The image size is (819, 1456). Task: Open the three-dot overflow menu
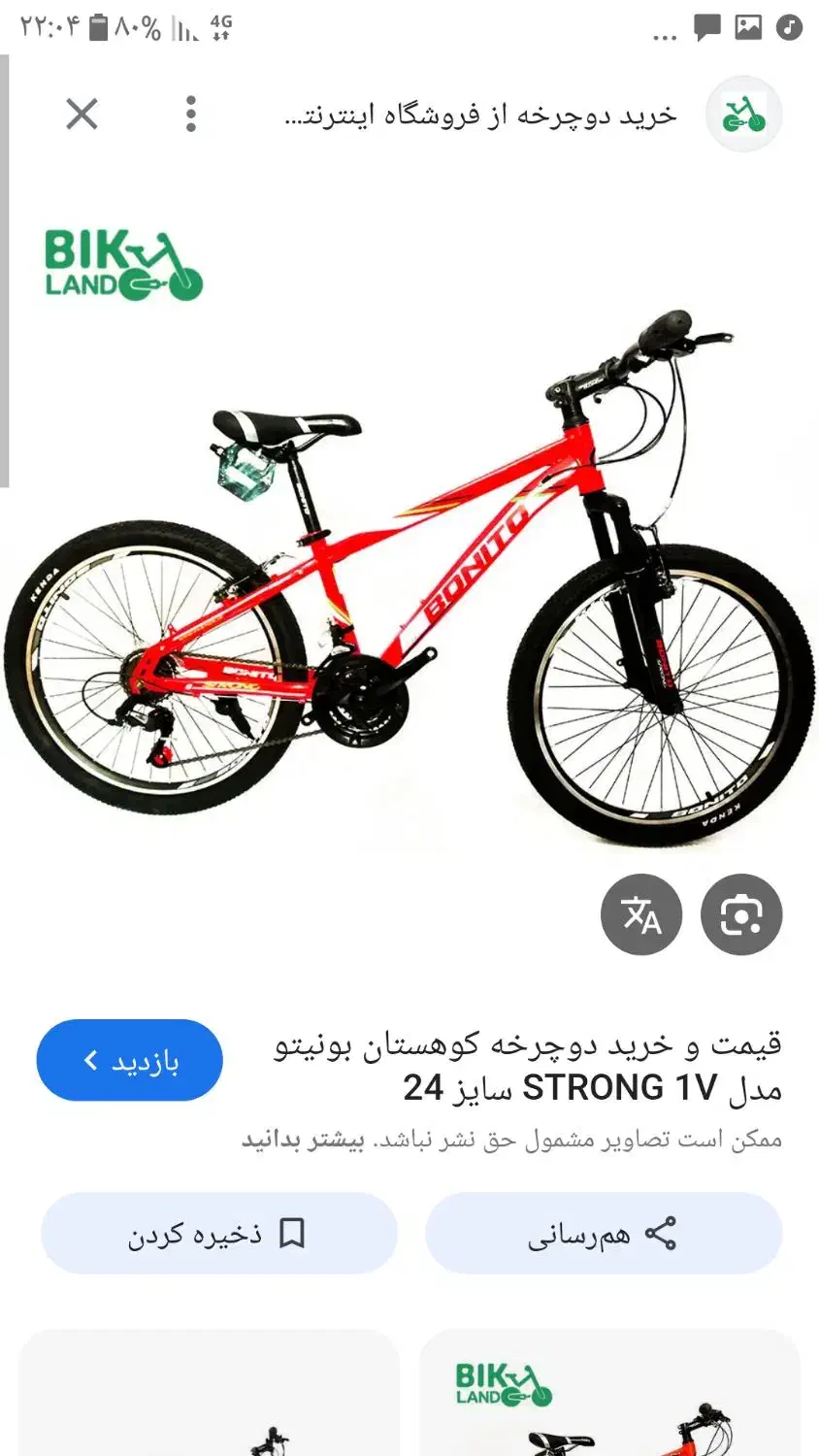pyautogui.click(x=191, y=115)
